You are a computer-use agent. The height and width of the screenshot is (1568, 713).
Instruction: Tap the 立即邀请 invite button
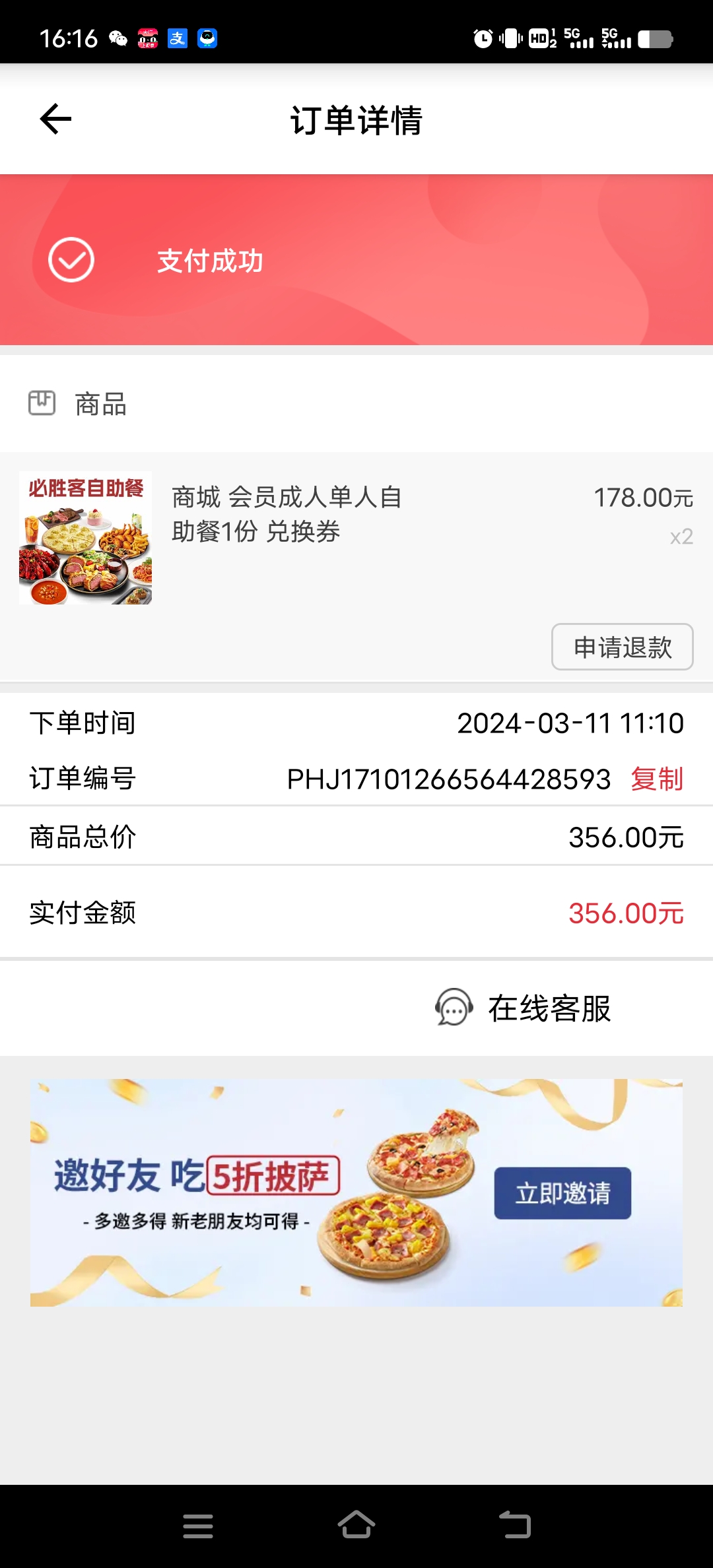point(562,1193)
